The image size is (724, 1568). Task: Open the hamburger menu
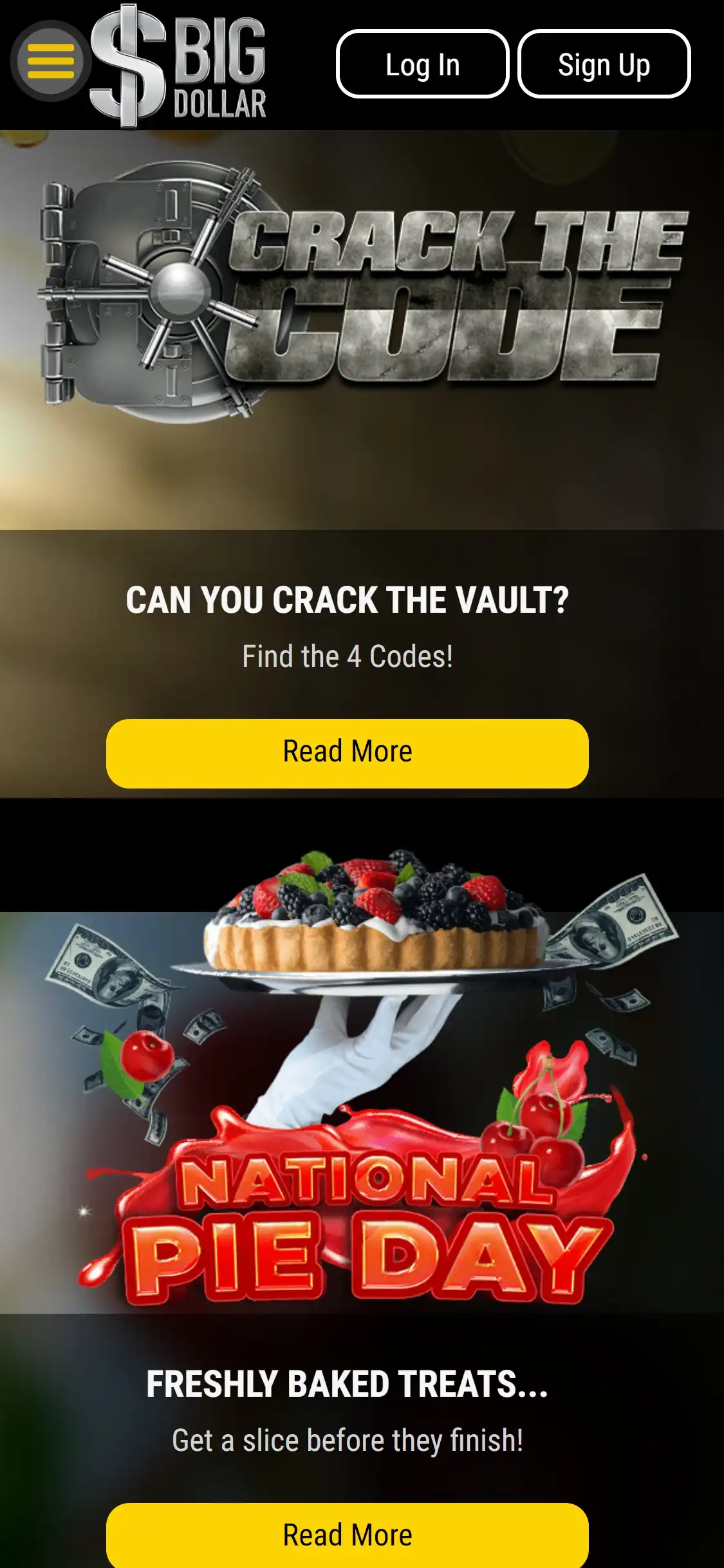coord(51,62)
